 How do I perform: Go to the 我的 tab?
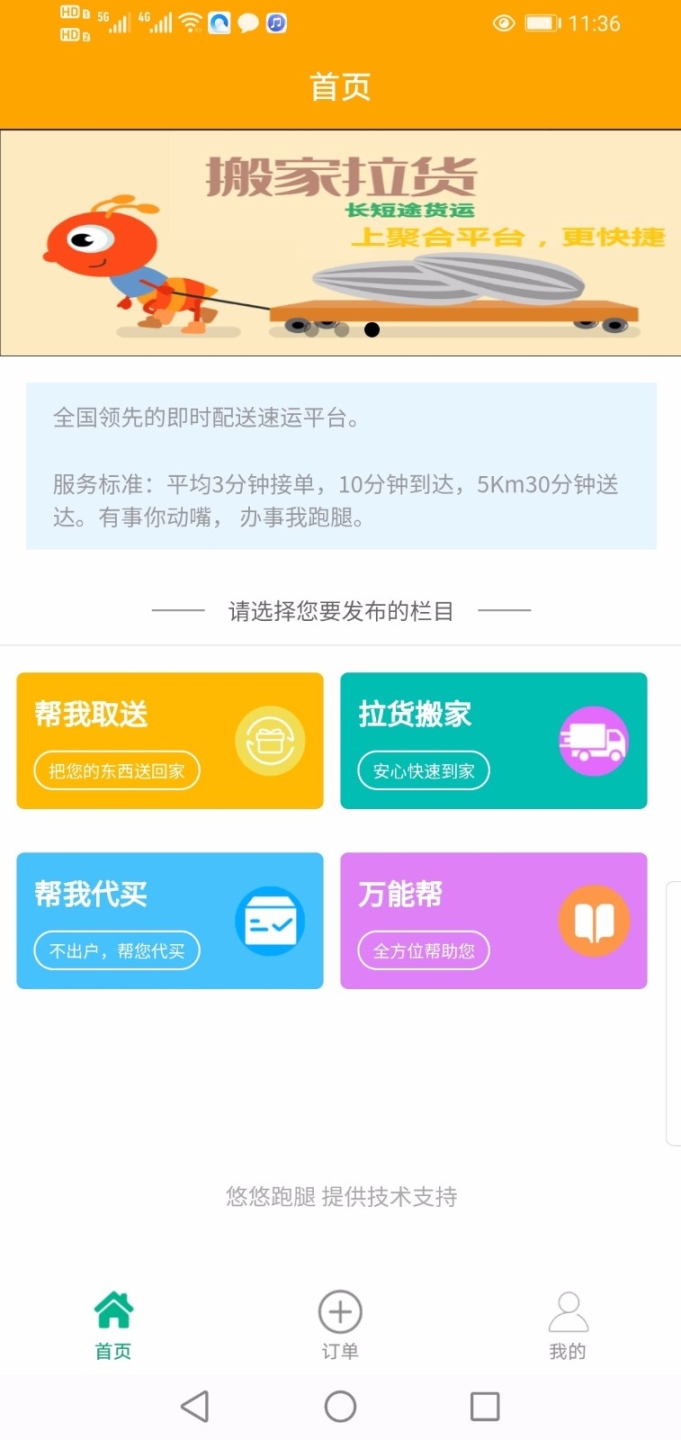[x=567, y=1324]
